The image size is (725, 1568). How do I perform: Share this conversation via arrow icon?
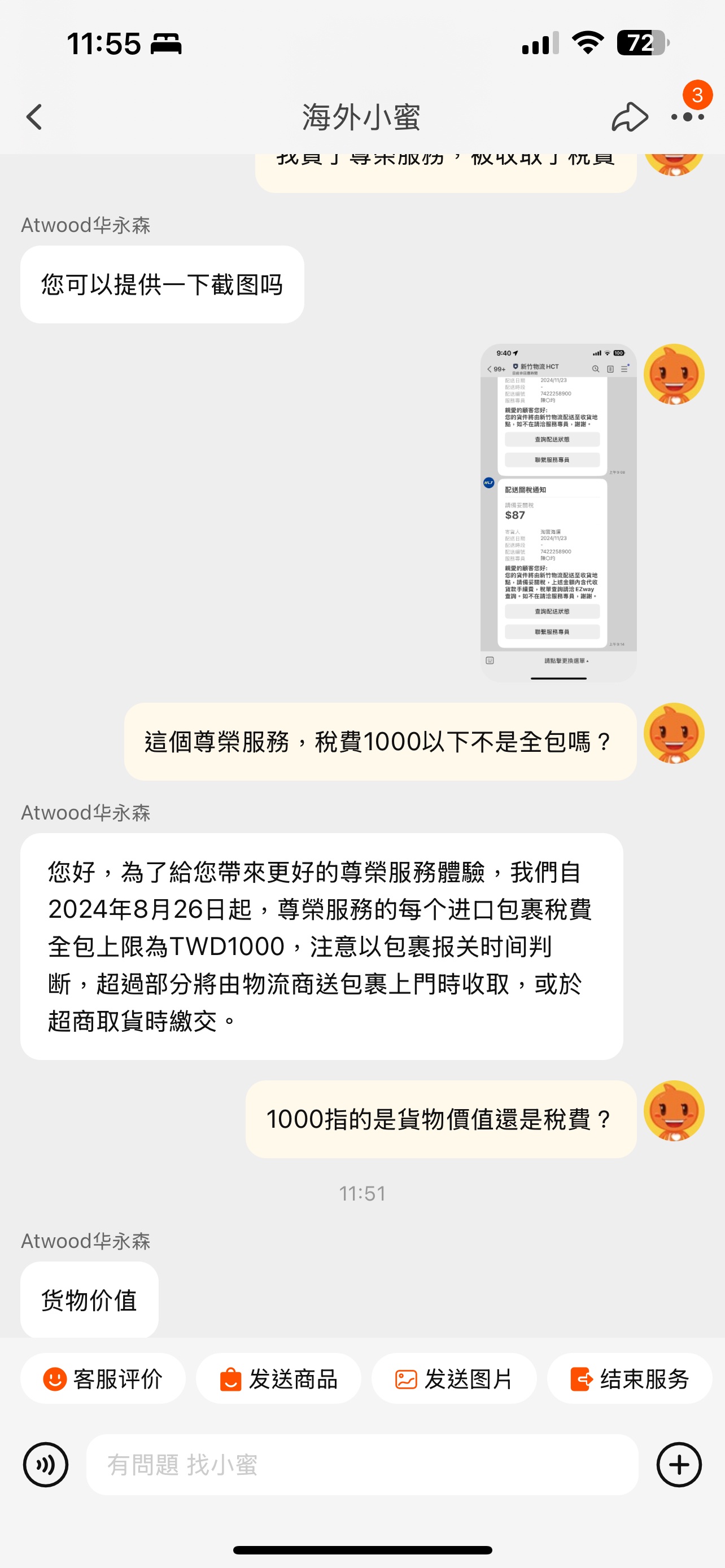(629, 117)
